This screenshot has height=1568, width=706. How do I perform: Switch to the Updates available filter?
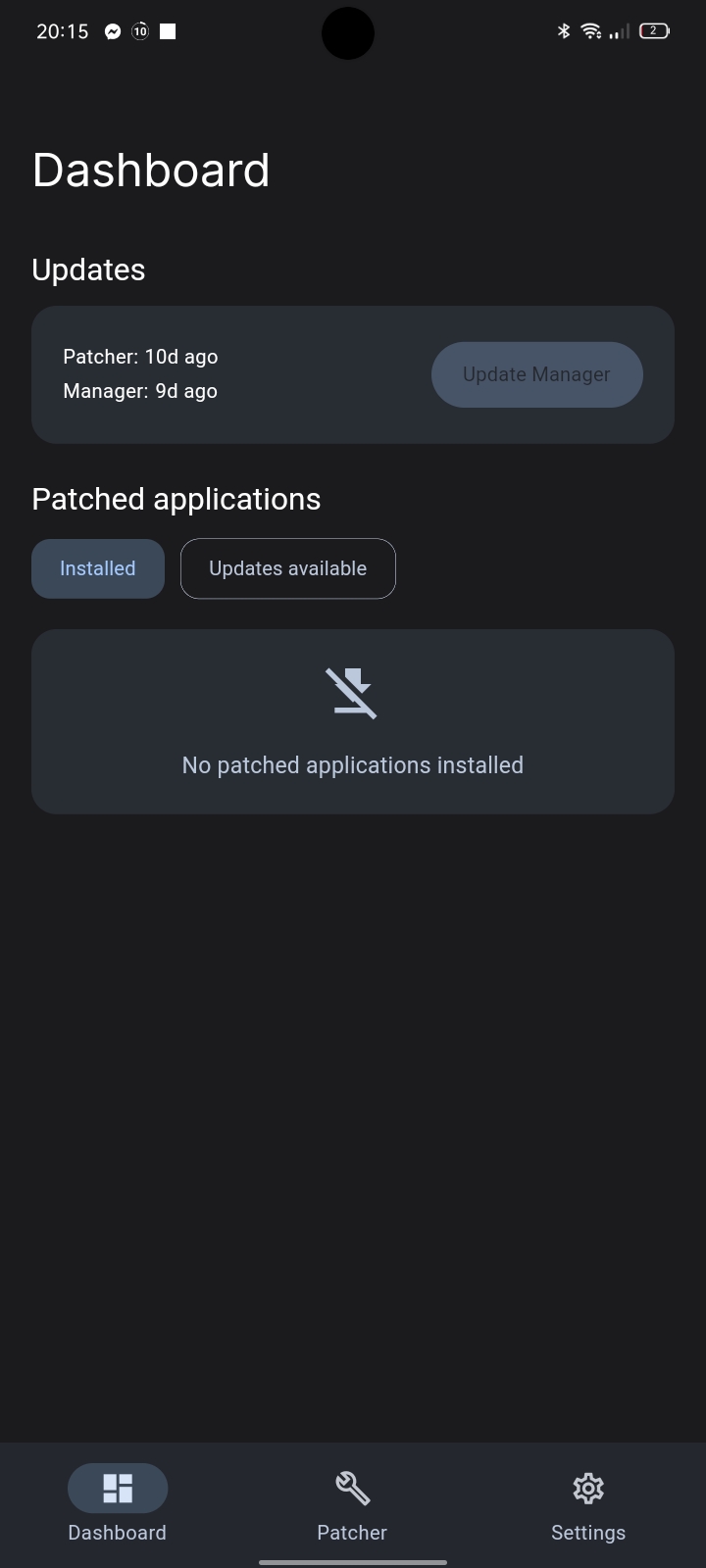click(287, 568)
